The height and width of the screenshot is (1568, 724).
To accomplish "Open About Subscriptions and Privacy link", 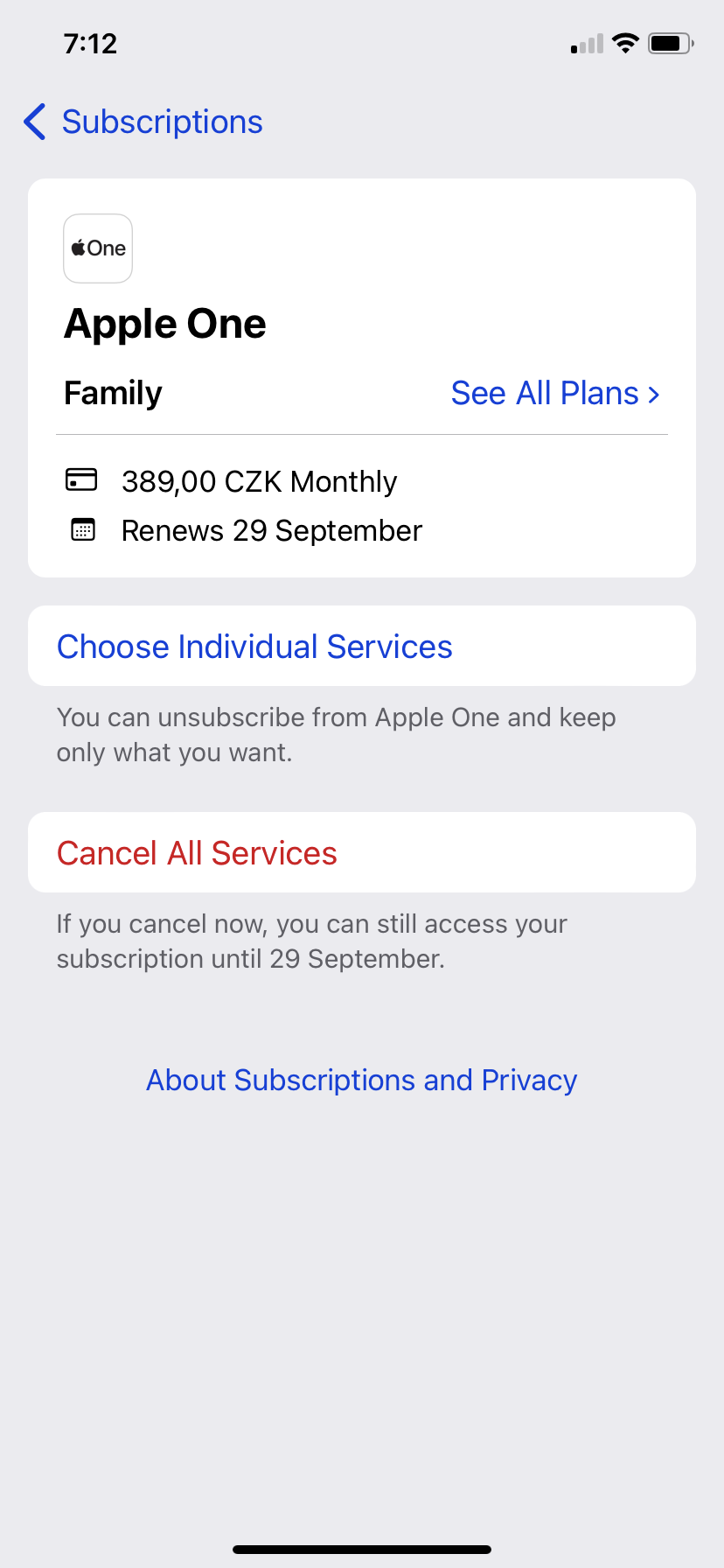I will pyautogui.click(x=362, y=1080).
